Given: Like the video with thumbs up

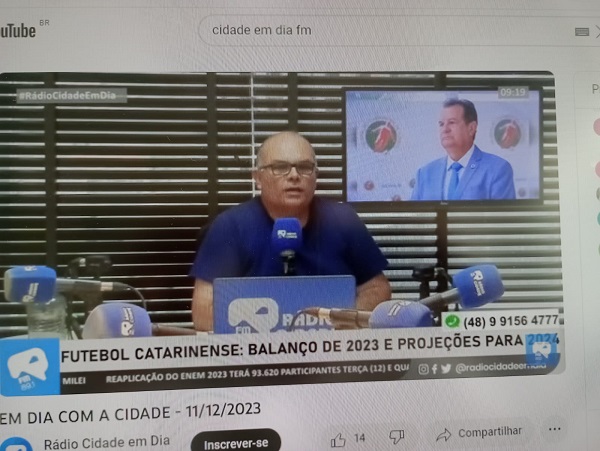Looking at the screenshot, I should point(338,437).
